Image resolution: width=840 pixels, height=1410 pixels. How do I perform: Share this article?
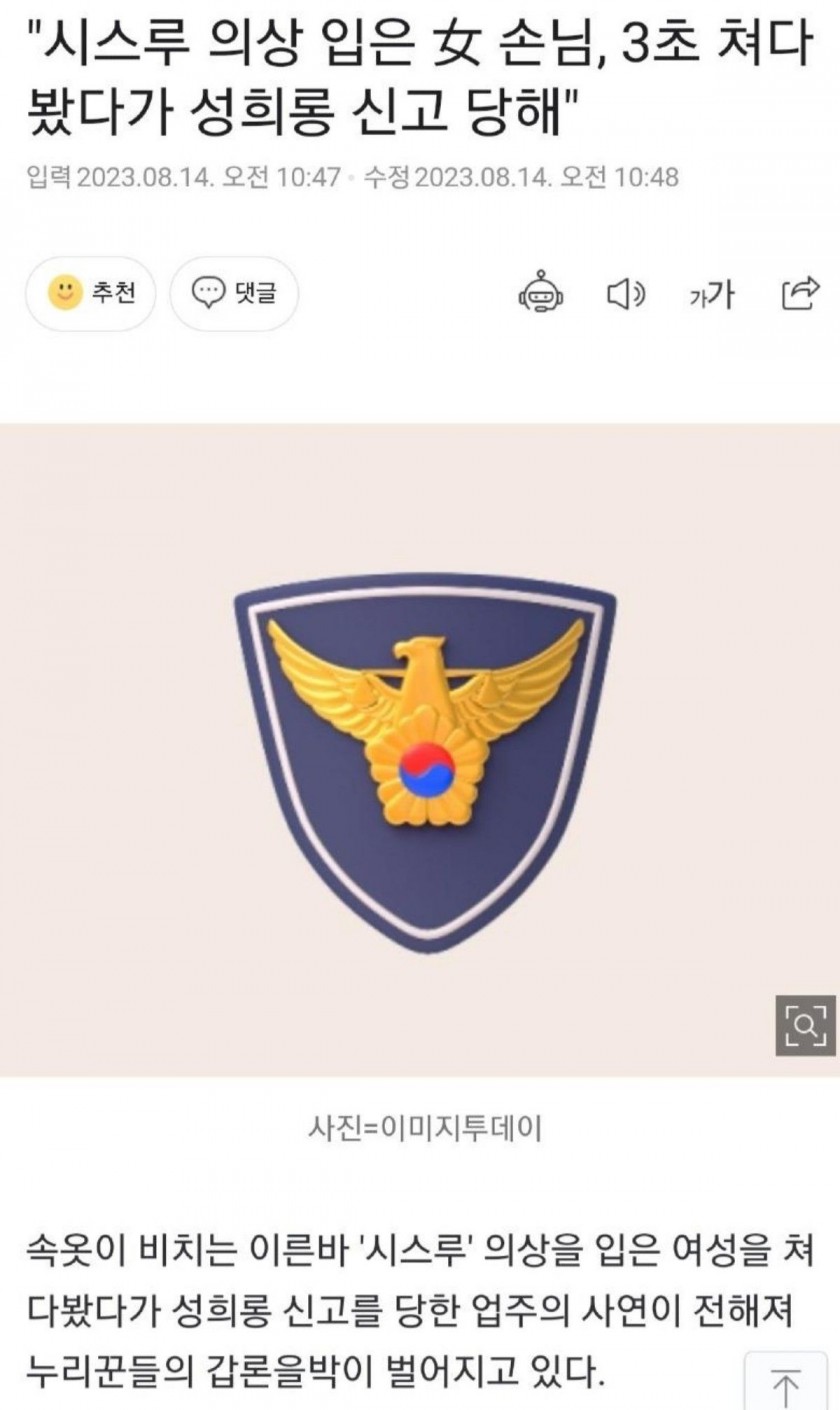pos(799,294)
